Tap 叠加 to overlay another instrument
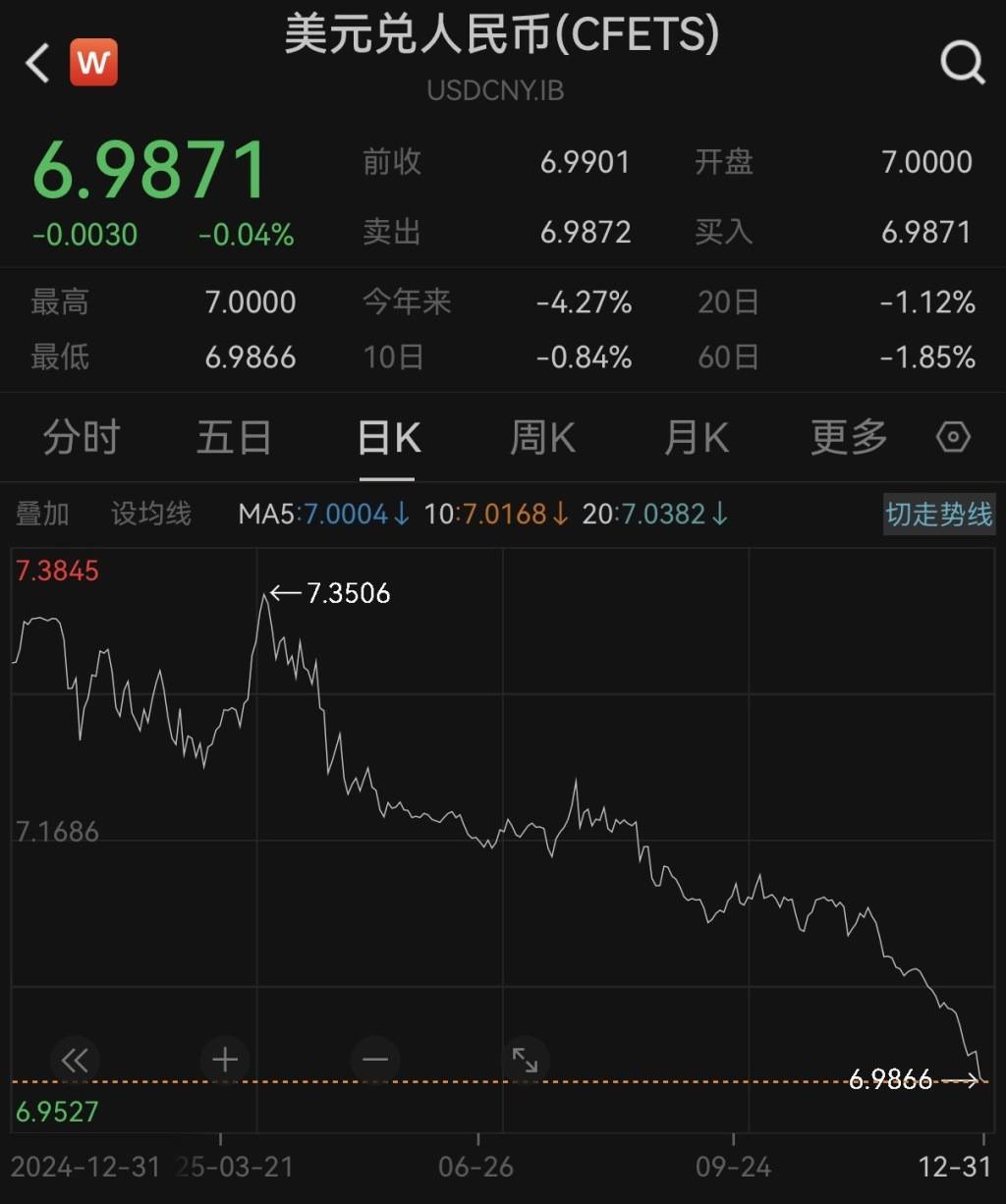The height and width of the screenshot is (1204, 1006). (x=42, y=514)
